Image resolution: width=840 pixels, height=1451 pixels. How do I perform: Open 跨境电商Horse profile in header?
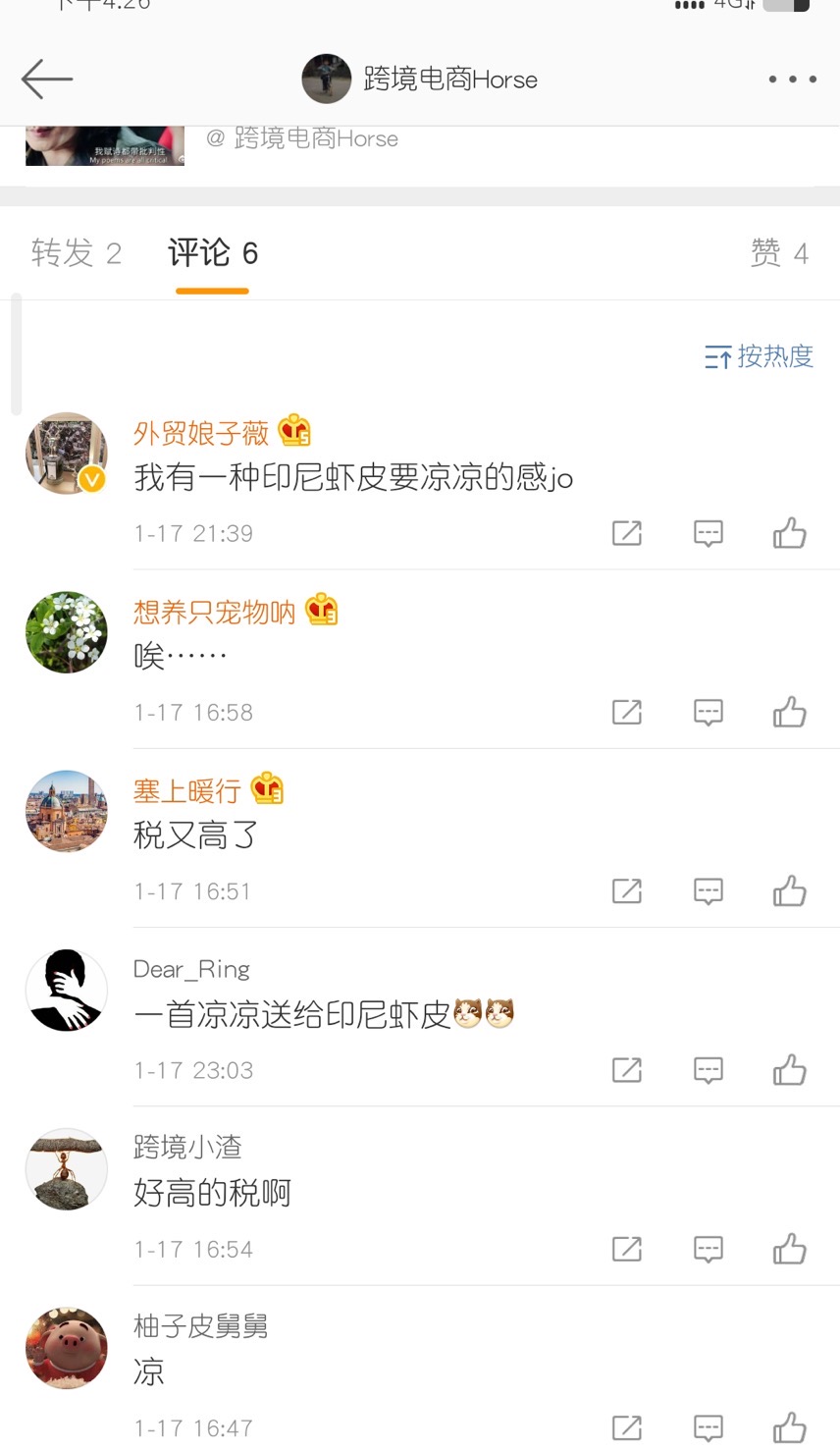click(x=421, y=79)
